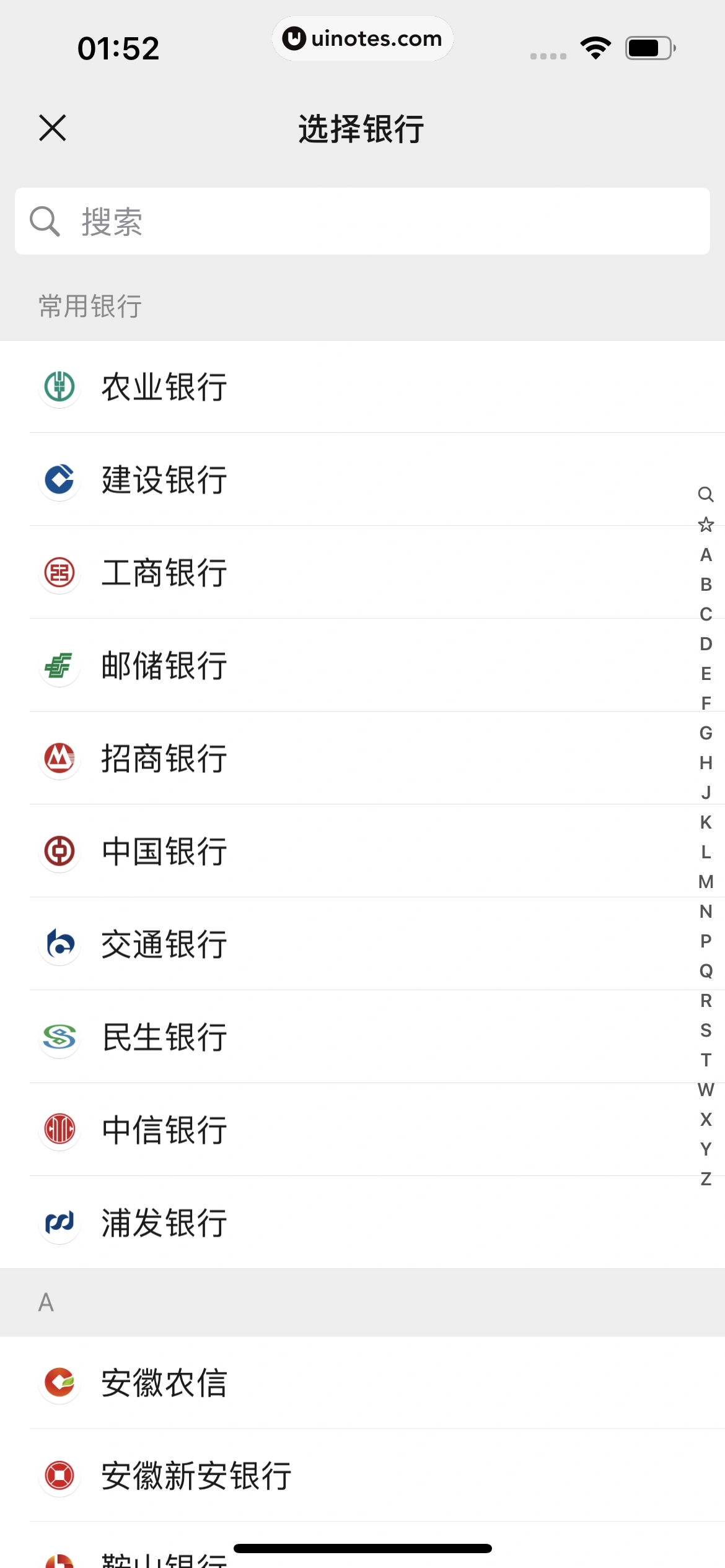The height and width of the screenshot is (1568, 725).
Task: Click the star icon in index sidebar
Action: (x=705, y=525)
